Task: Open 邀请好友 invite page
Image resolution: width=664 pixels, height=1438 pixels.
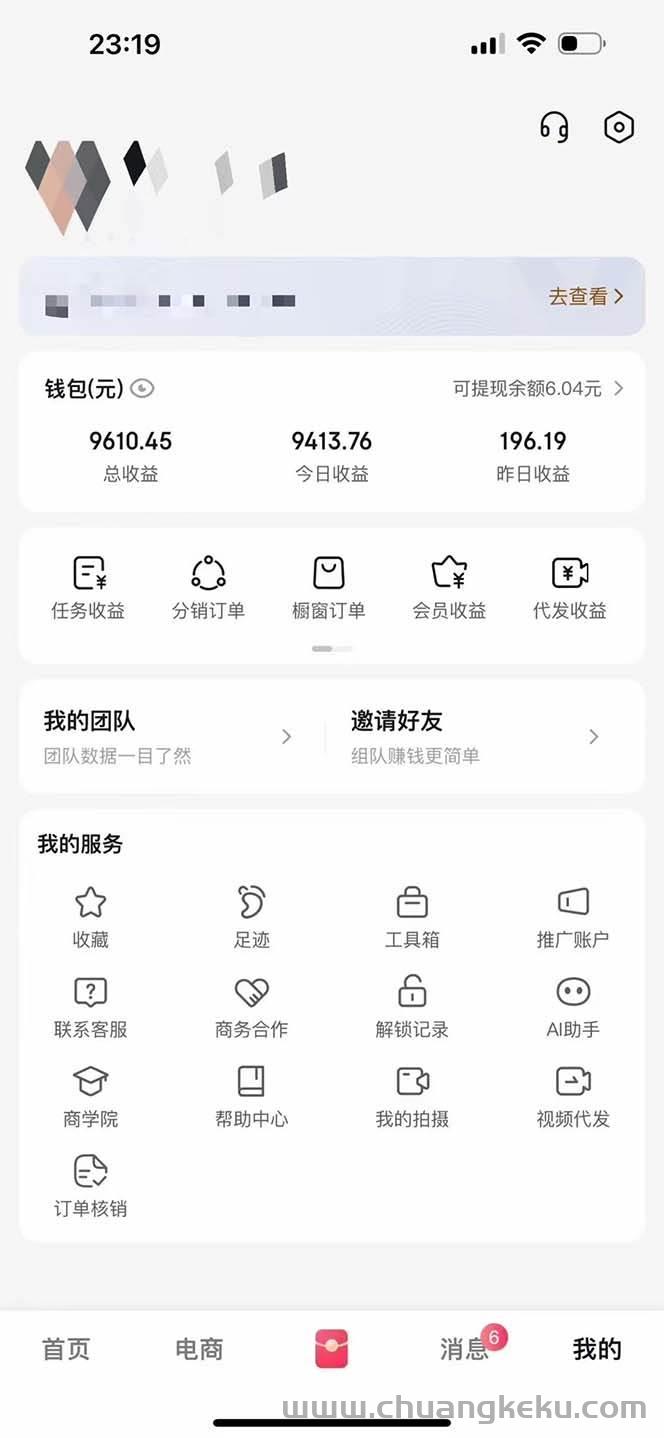Action: pos(475,736)
